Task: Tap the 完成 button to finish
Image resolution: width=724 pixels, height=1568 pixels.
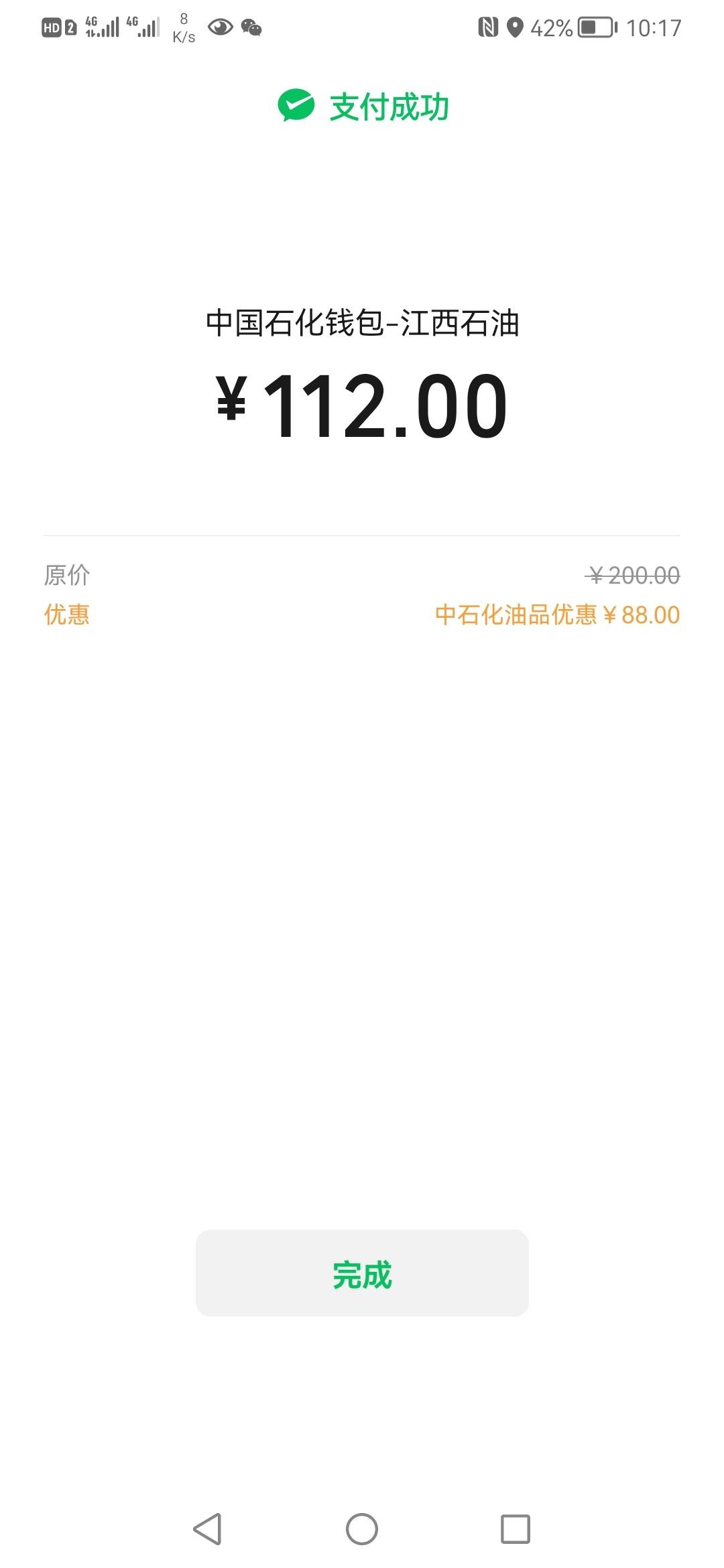Action: click(362, 1272)
